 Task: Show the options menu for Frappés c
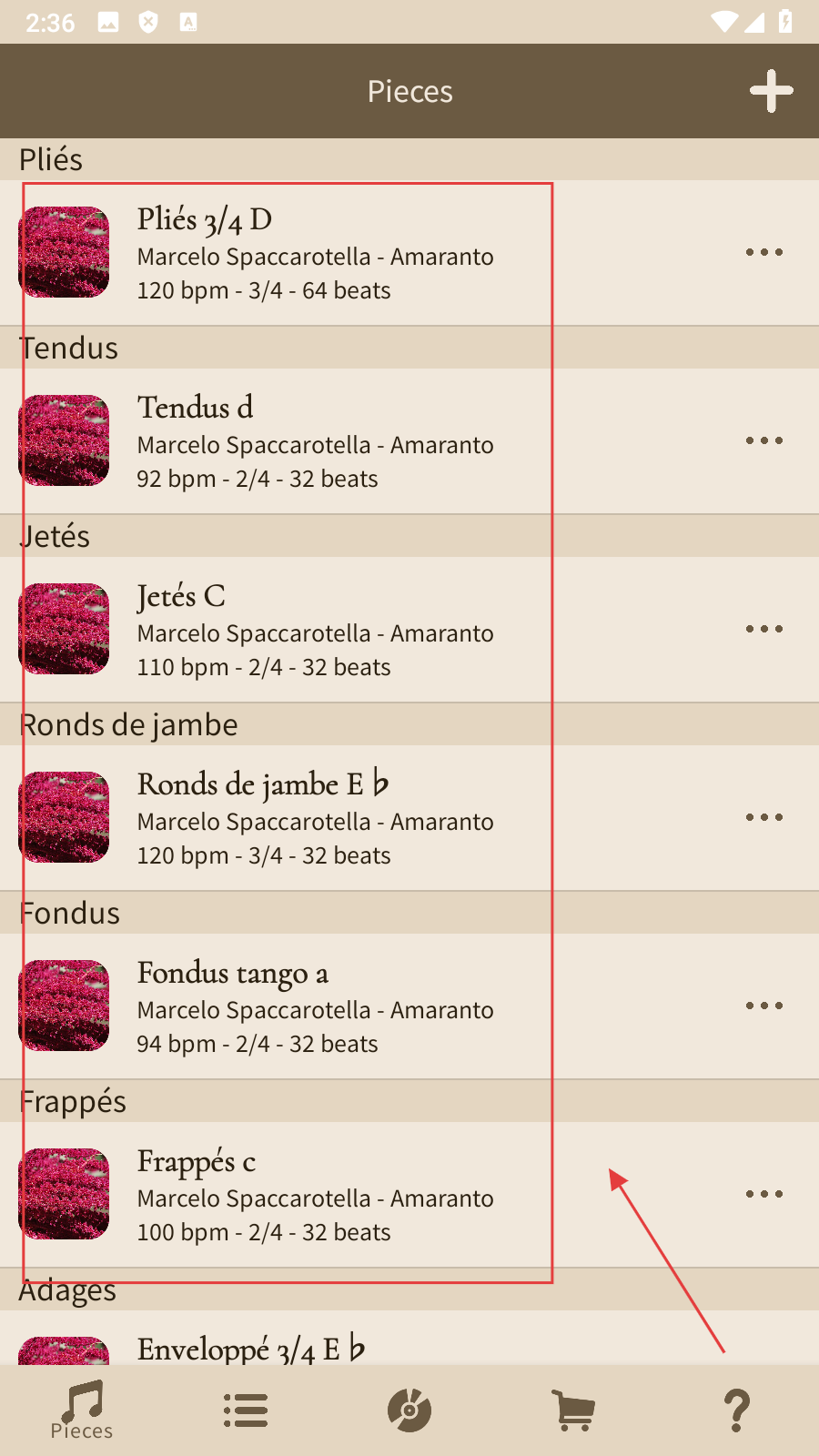(763, 1194)
